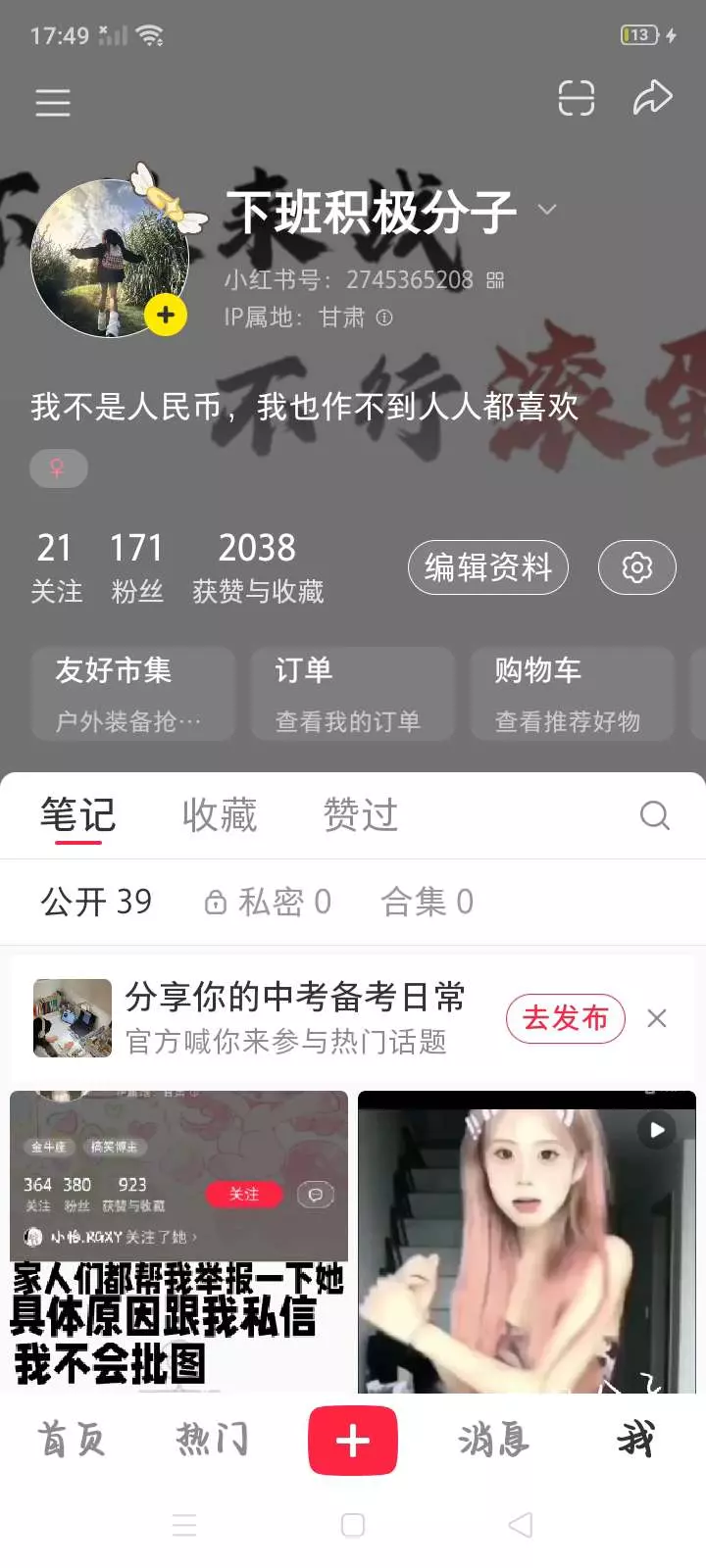Search my notes with the magnifier
Viewport: 706px width, 1568px height.
(x=654, y=814)
